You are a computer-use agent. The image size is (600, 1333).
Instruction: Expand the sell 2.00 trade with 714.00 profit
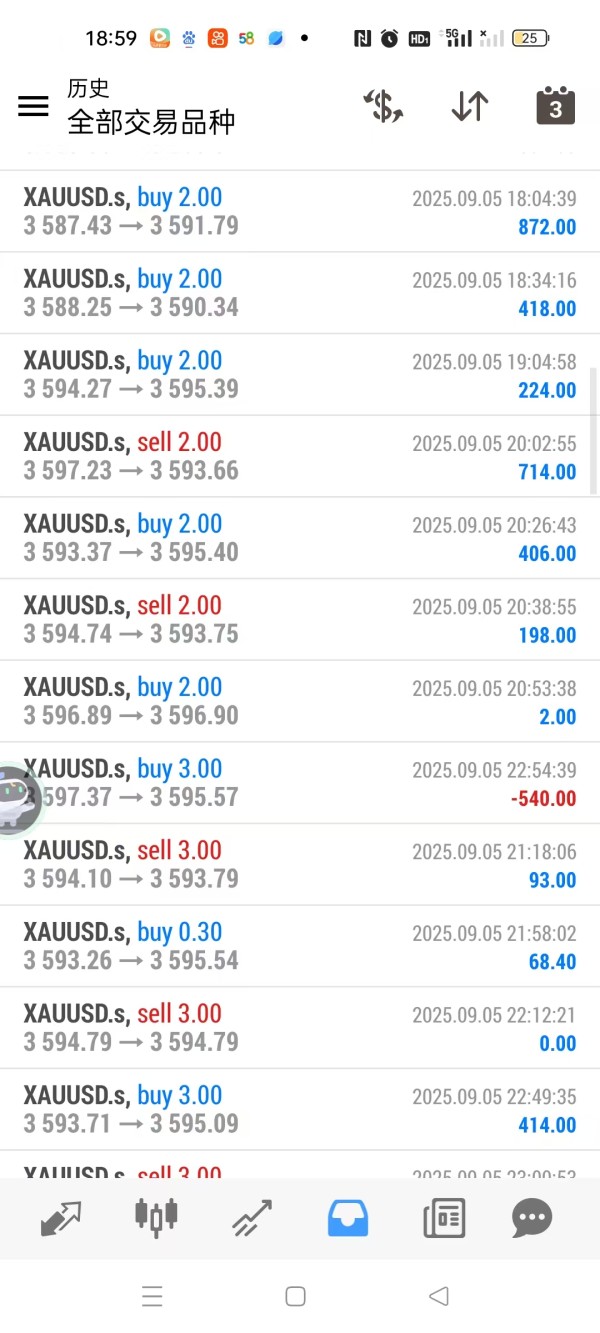300,456
